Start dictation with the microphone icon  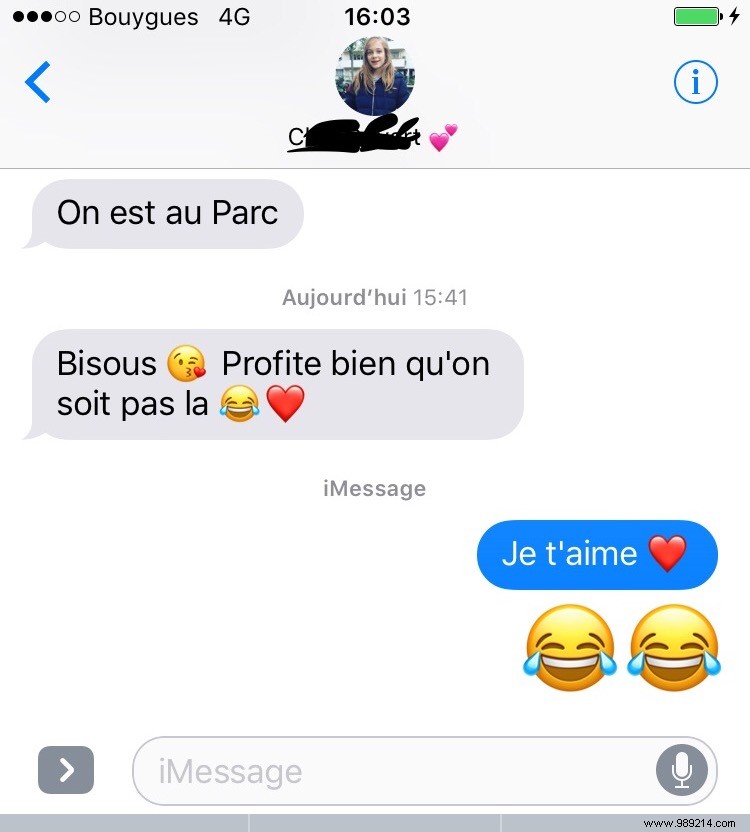(682, 771)
